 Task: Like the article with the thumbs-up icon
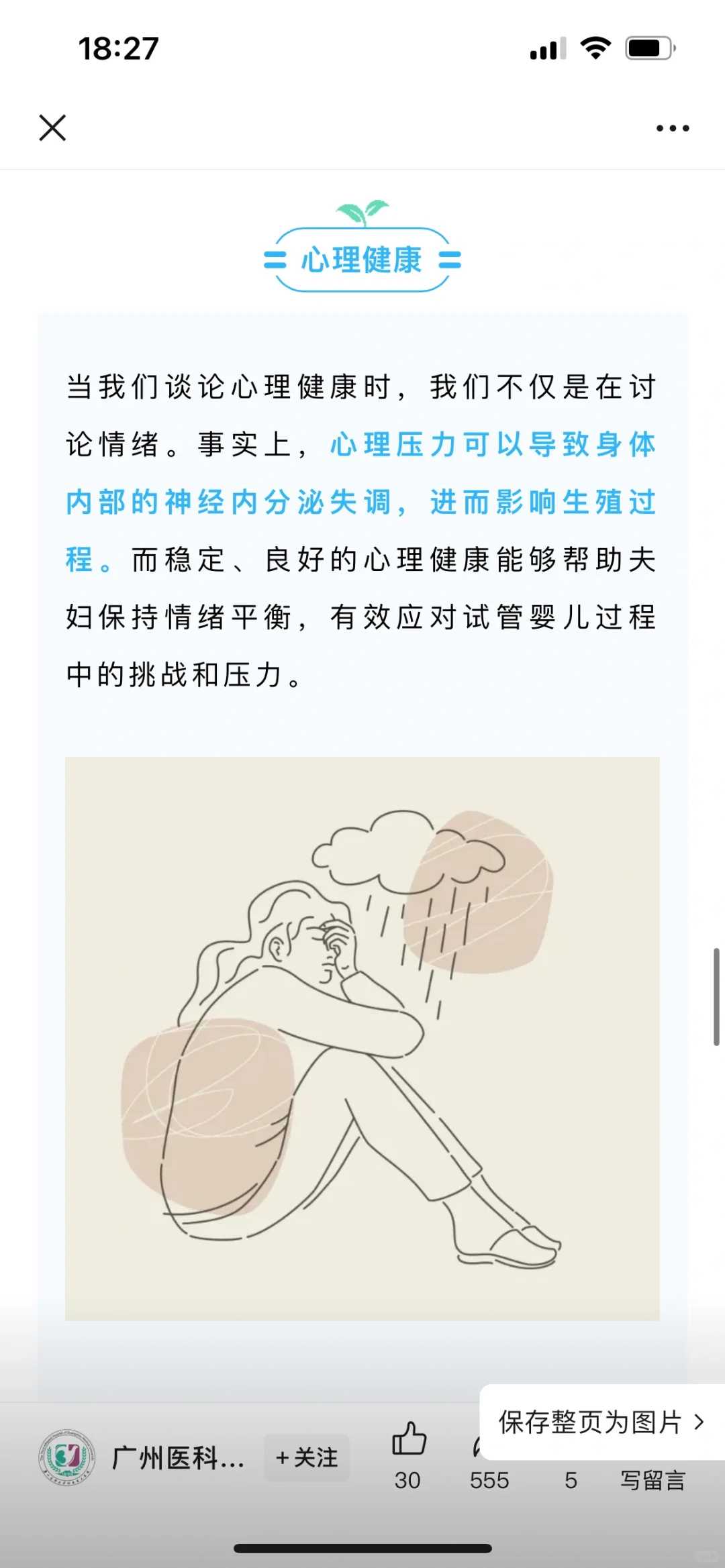point(408,1440)
